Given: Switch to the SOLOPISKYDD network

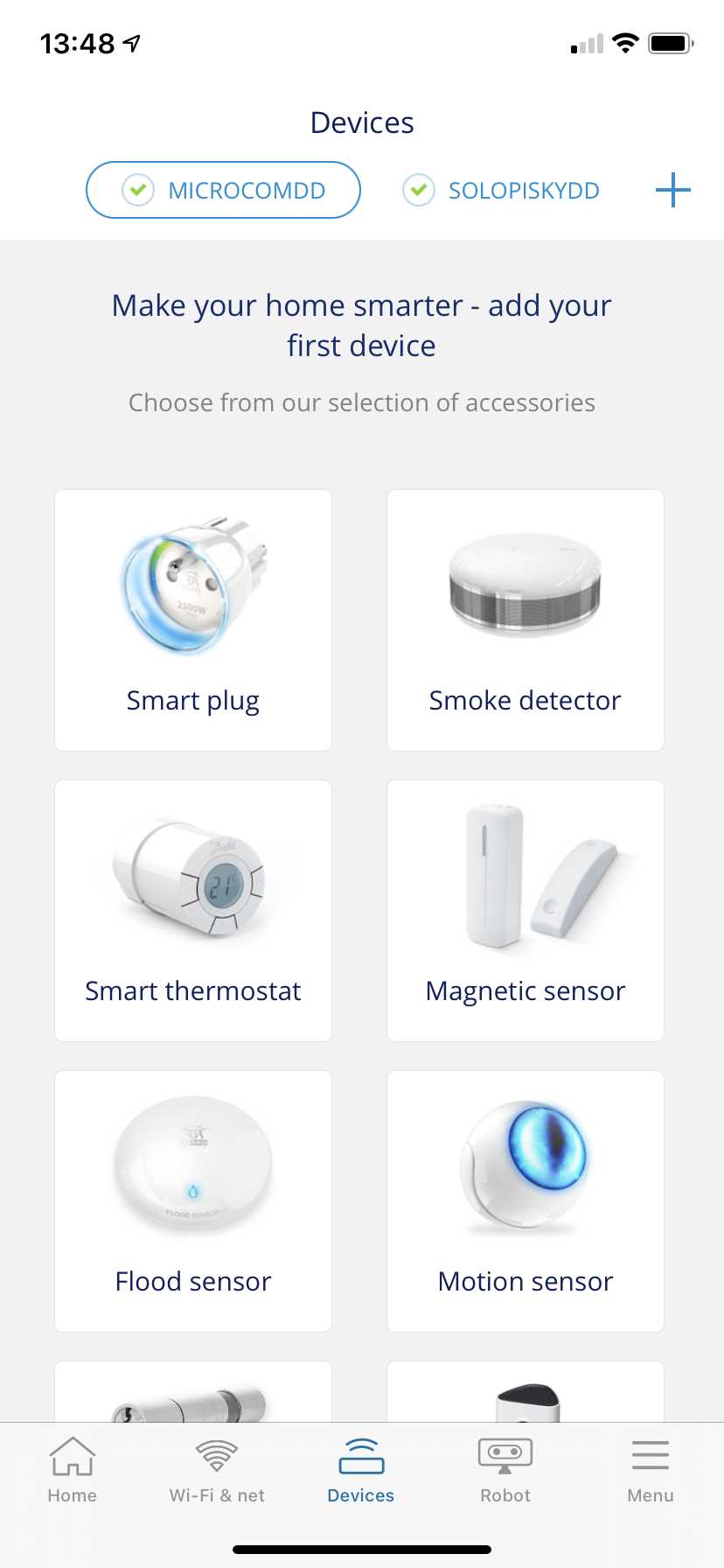Looking at the screenshot, I should coord(501,190).
